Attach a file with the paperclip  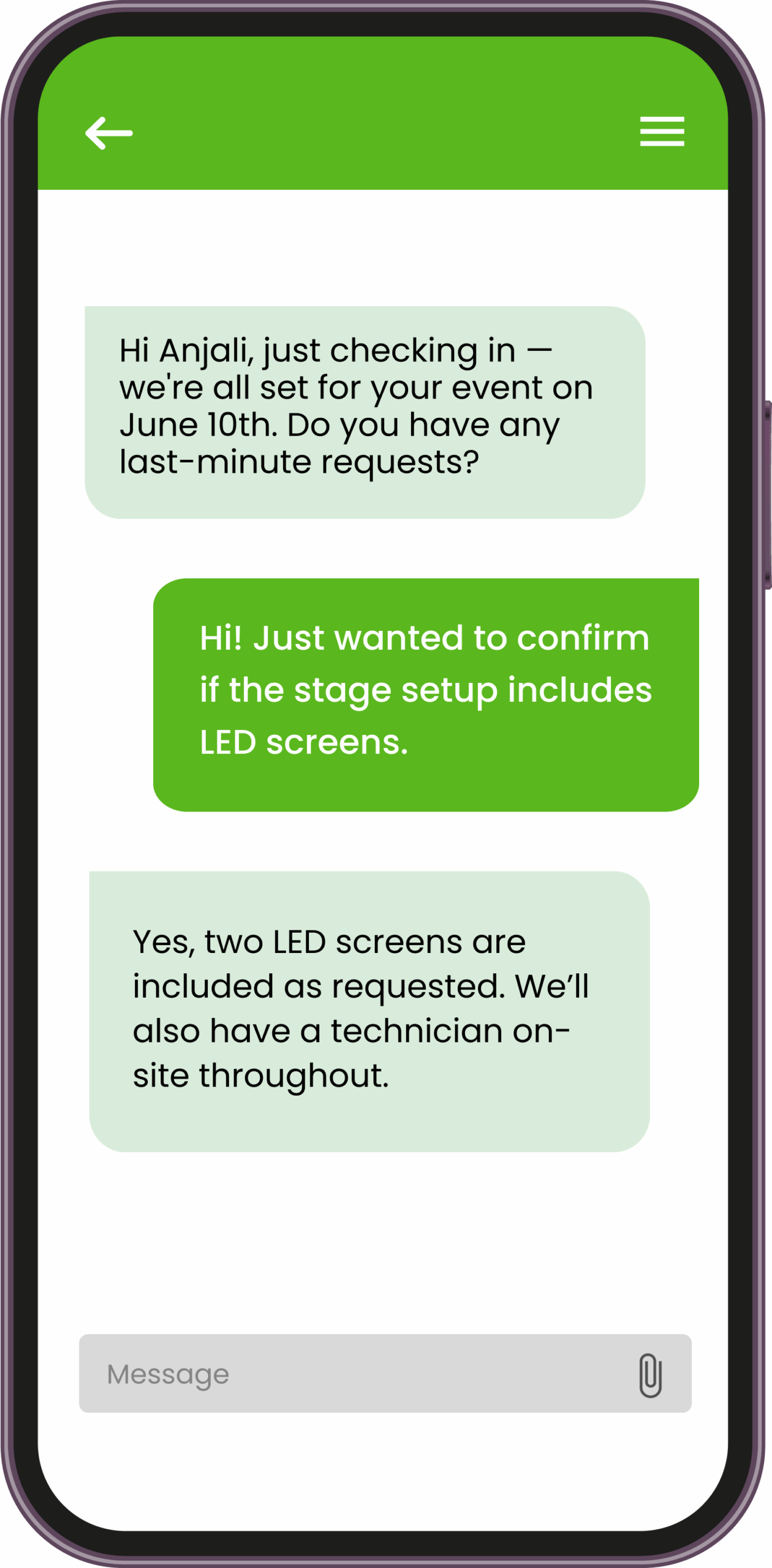pyautogui.click(x=650, y=1375)
